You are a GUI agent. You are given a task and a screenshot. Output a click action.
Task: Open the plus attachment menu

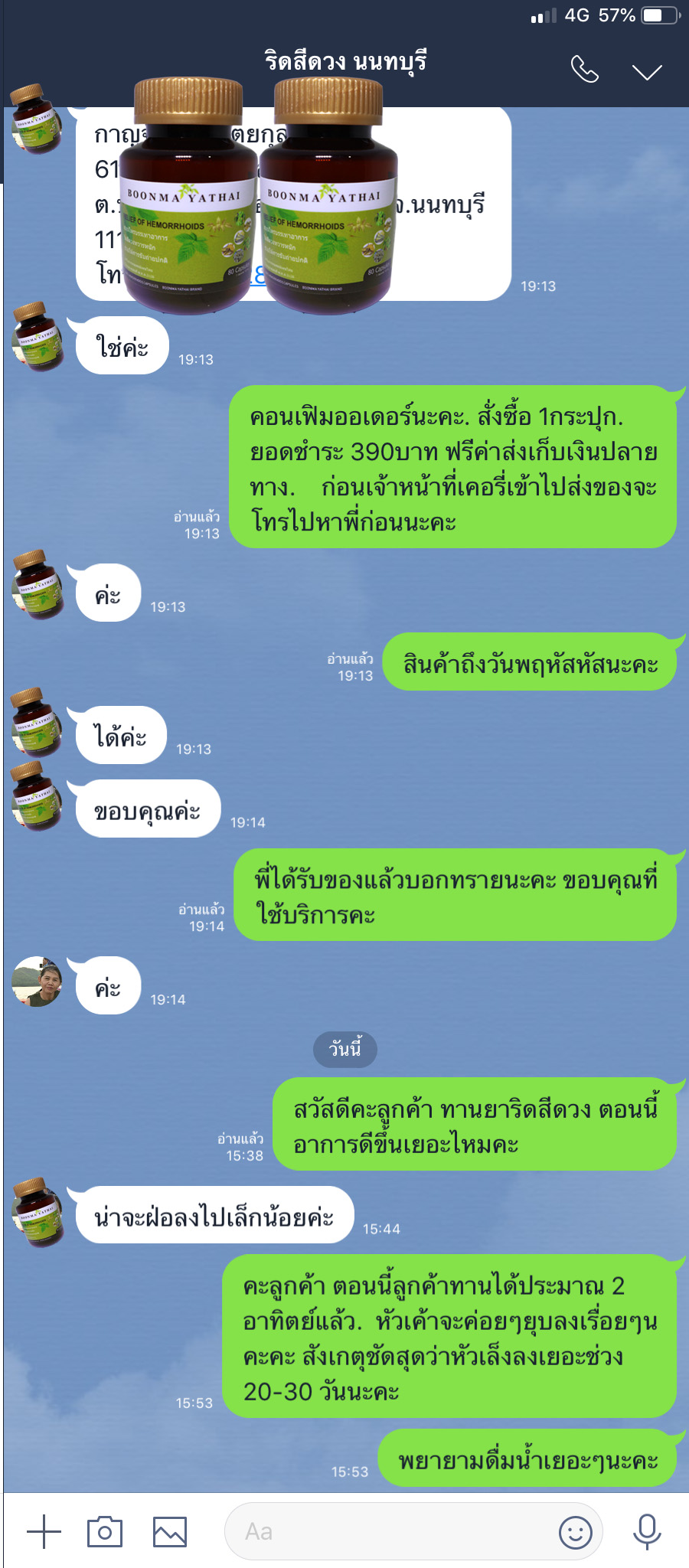pyautogui.click(x=44, y=1532)
